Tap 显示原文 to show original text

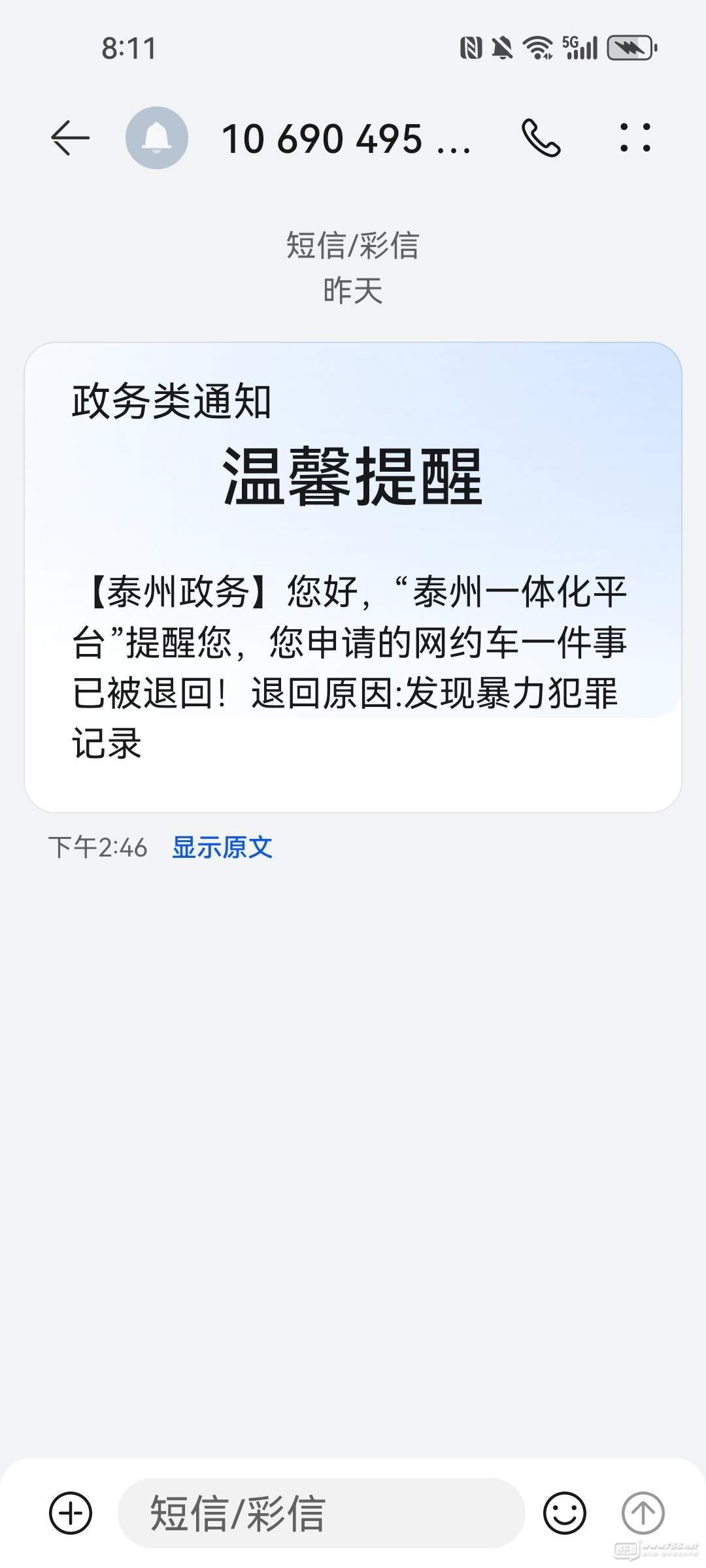[222, 847]
